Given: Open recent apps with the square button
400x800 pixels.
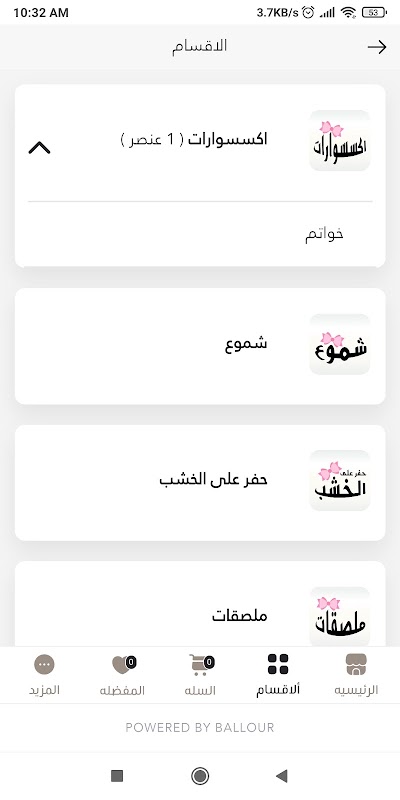Looking at the screenshot, I should pos(117,776).
